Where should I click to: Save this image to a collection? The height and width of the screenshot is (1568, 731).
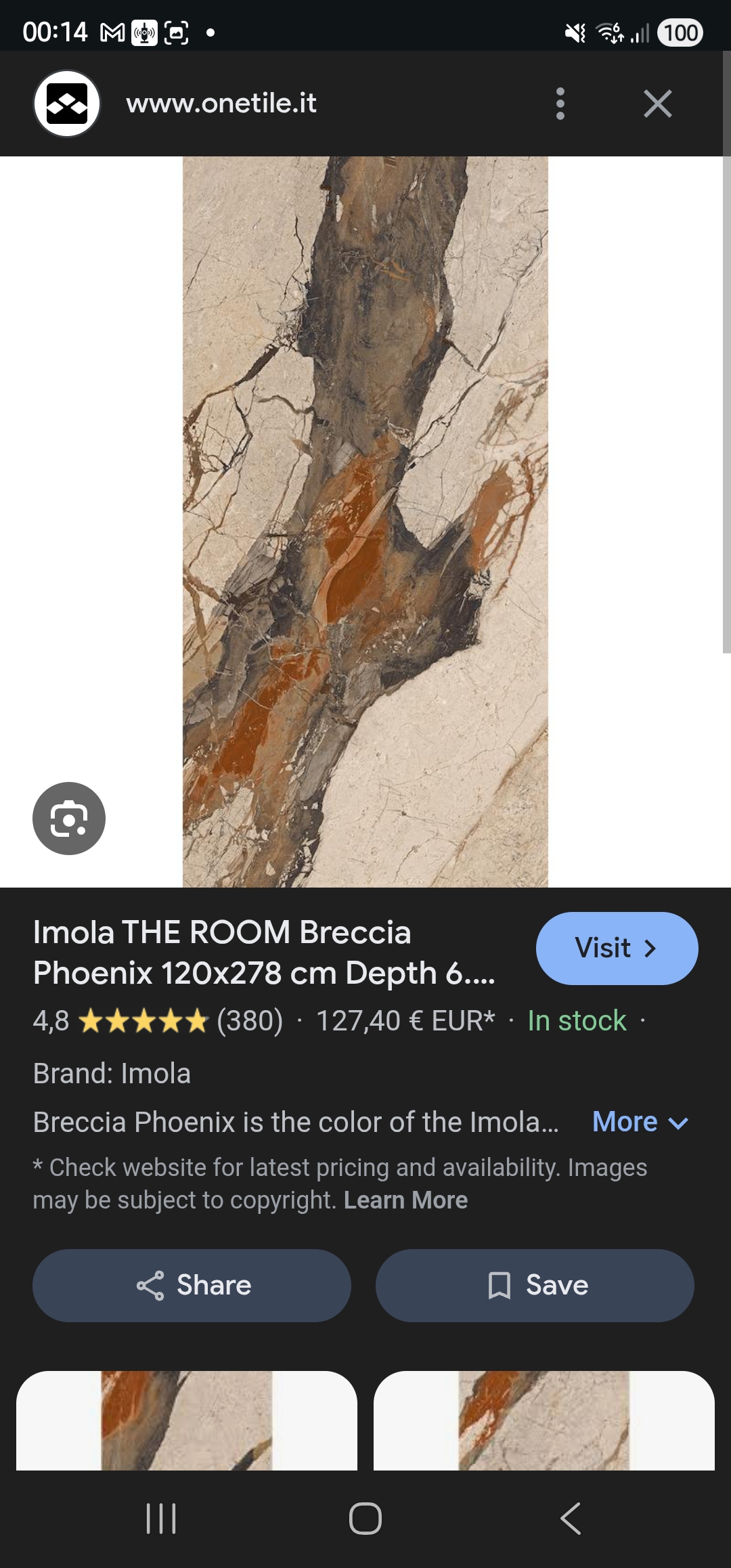point(535,1285)
